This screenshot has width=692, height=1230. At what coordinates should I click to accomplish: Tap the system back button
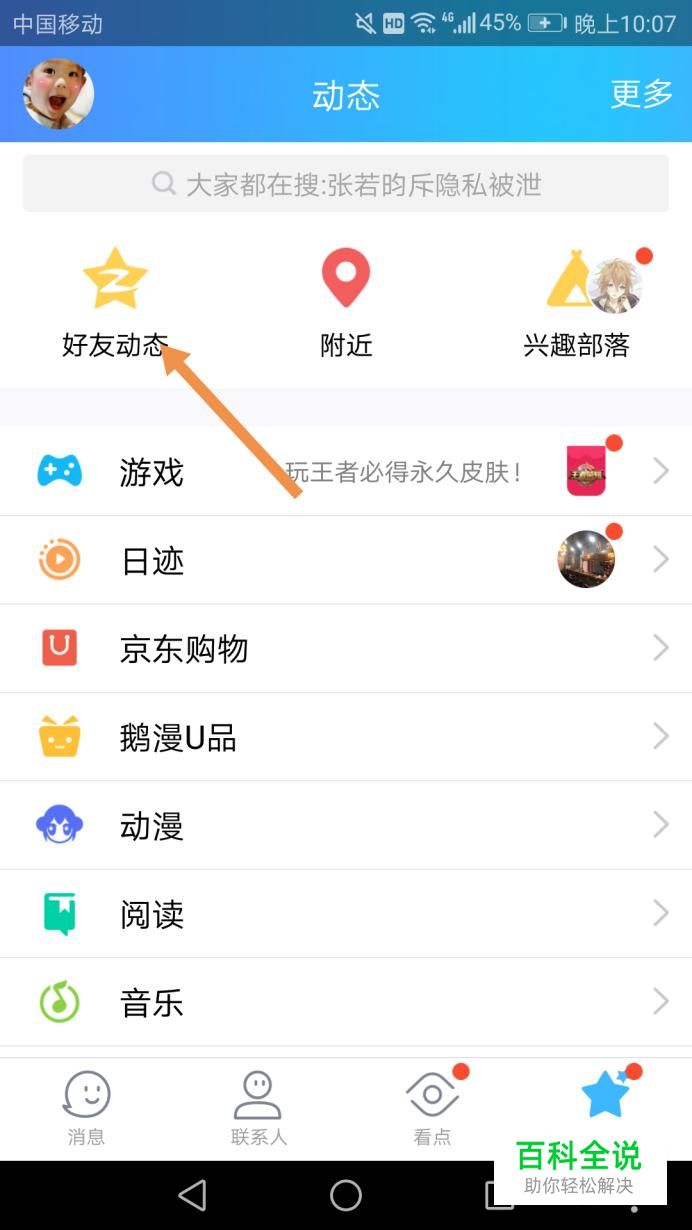[x=192, y=1195]
